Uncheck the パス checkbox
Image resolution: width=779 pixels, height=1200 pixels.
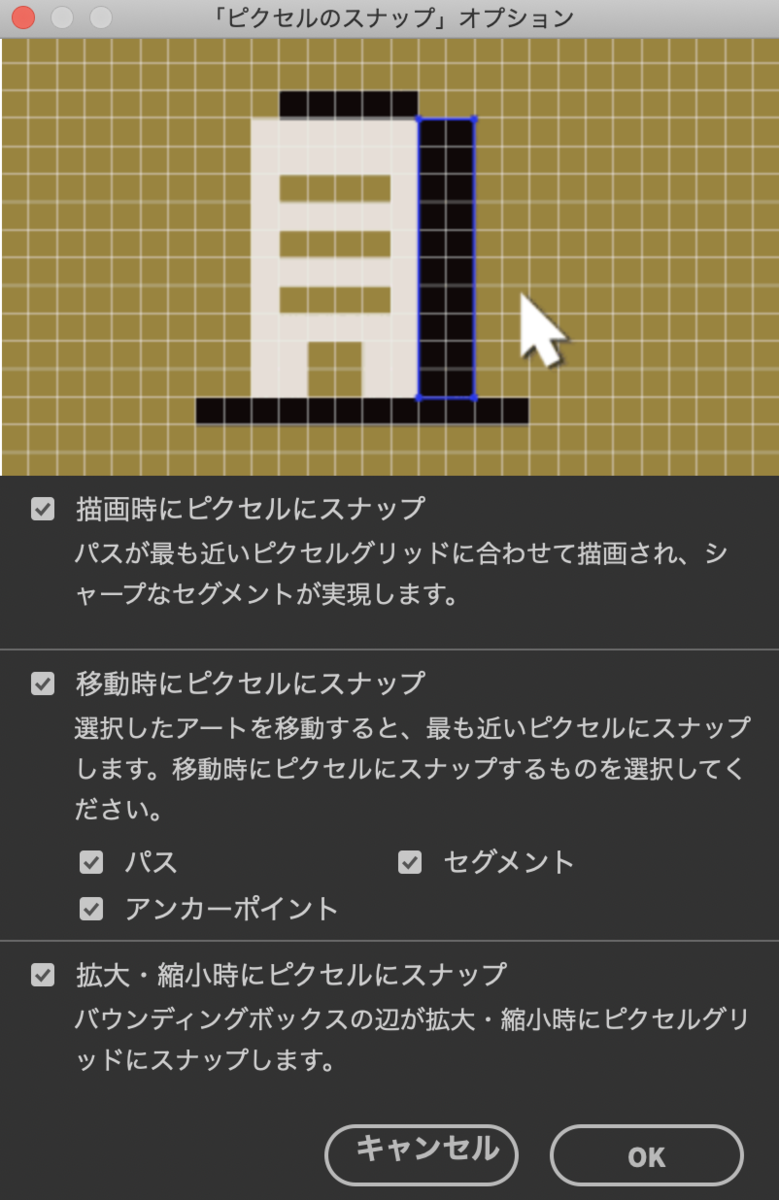[92, 862]
